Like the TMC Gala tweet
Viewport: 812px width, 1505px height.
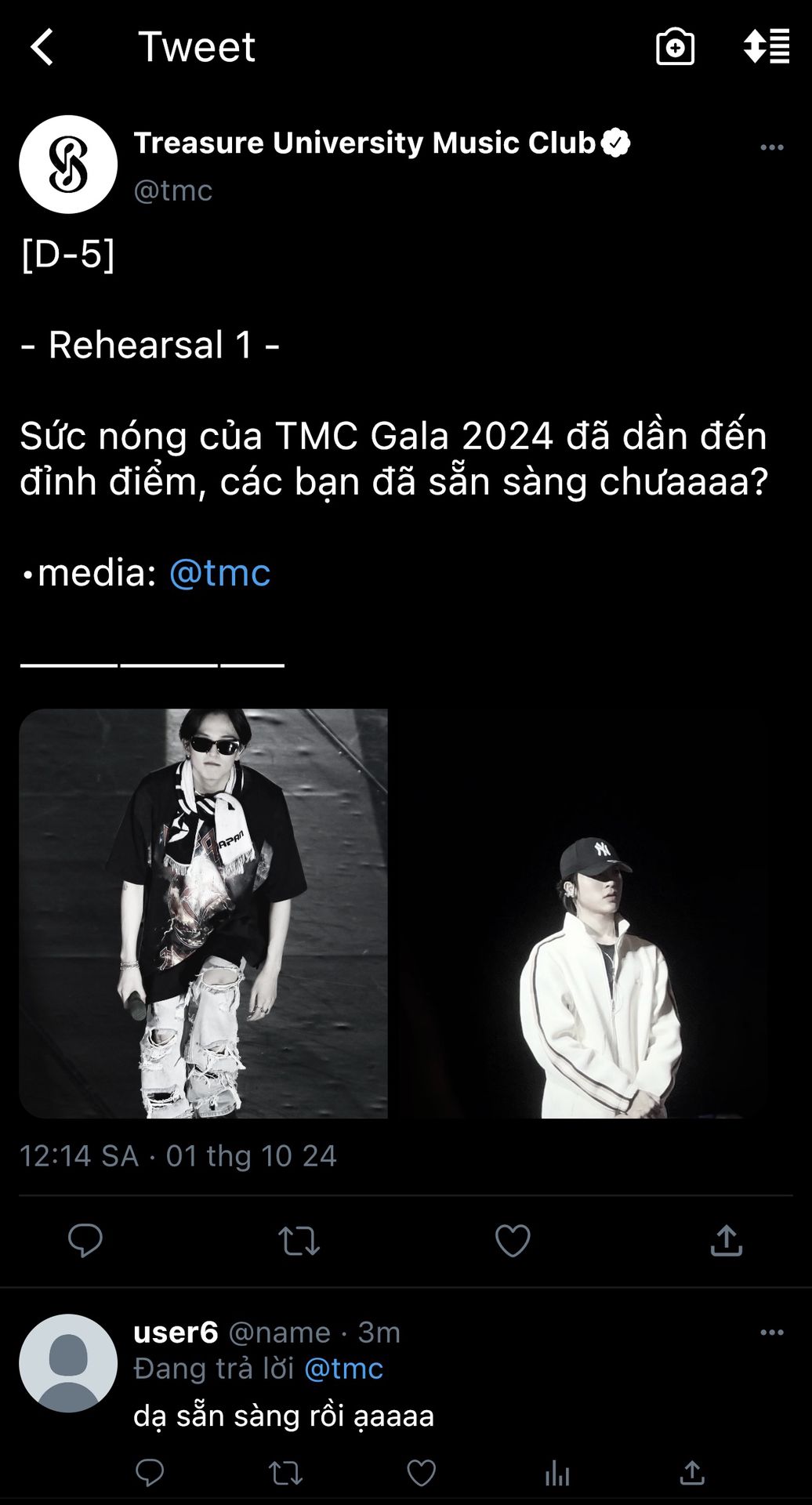[513, 1240]
